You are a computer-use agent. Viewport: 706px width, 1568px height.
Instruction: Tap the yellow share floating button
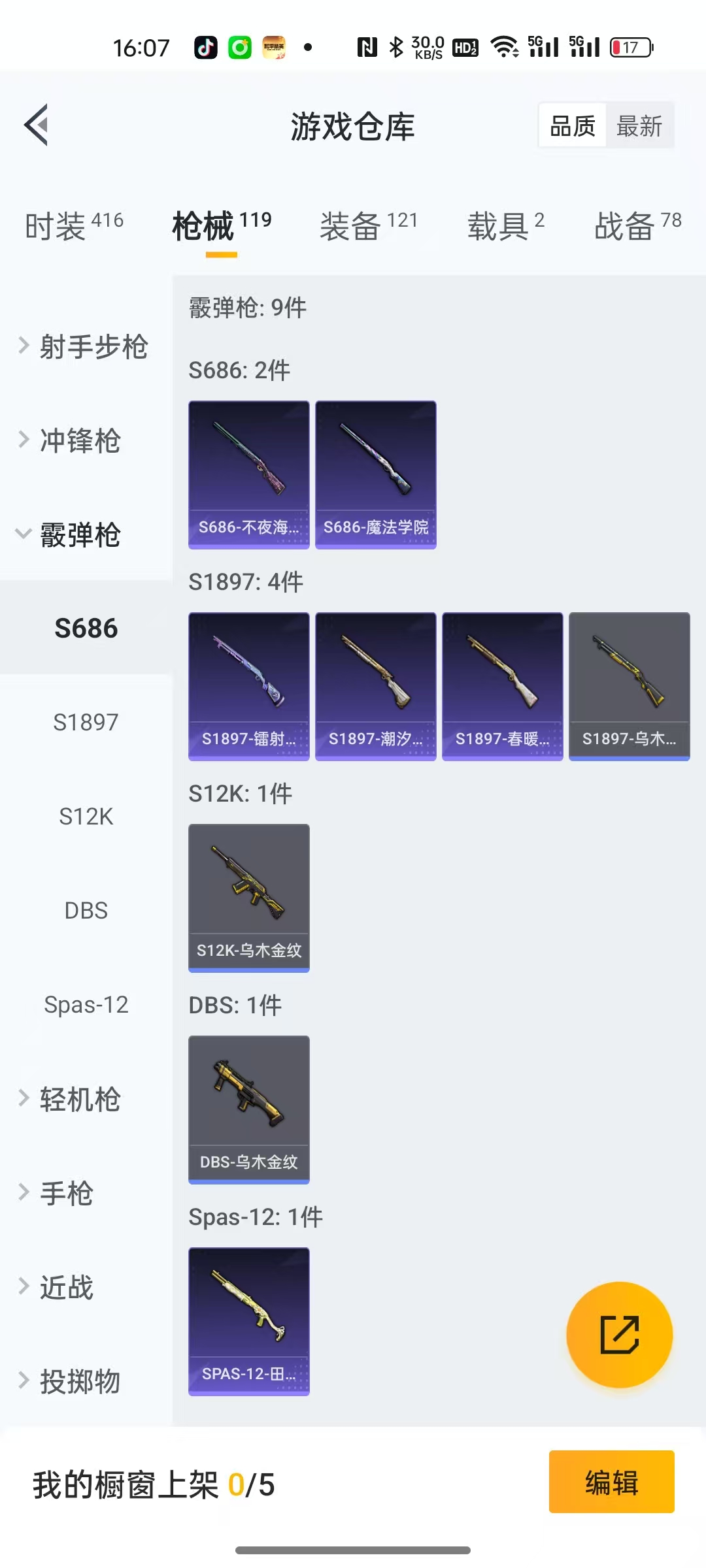[619, 1334]
